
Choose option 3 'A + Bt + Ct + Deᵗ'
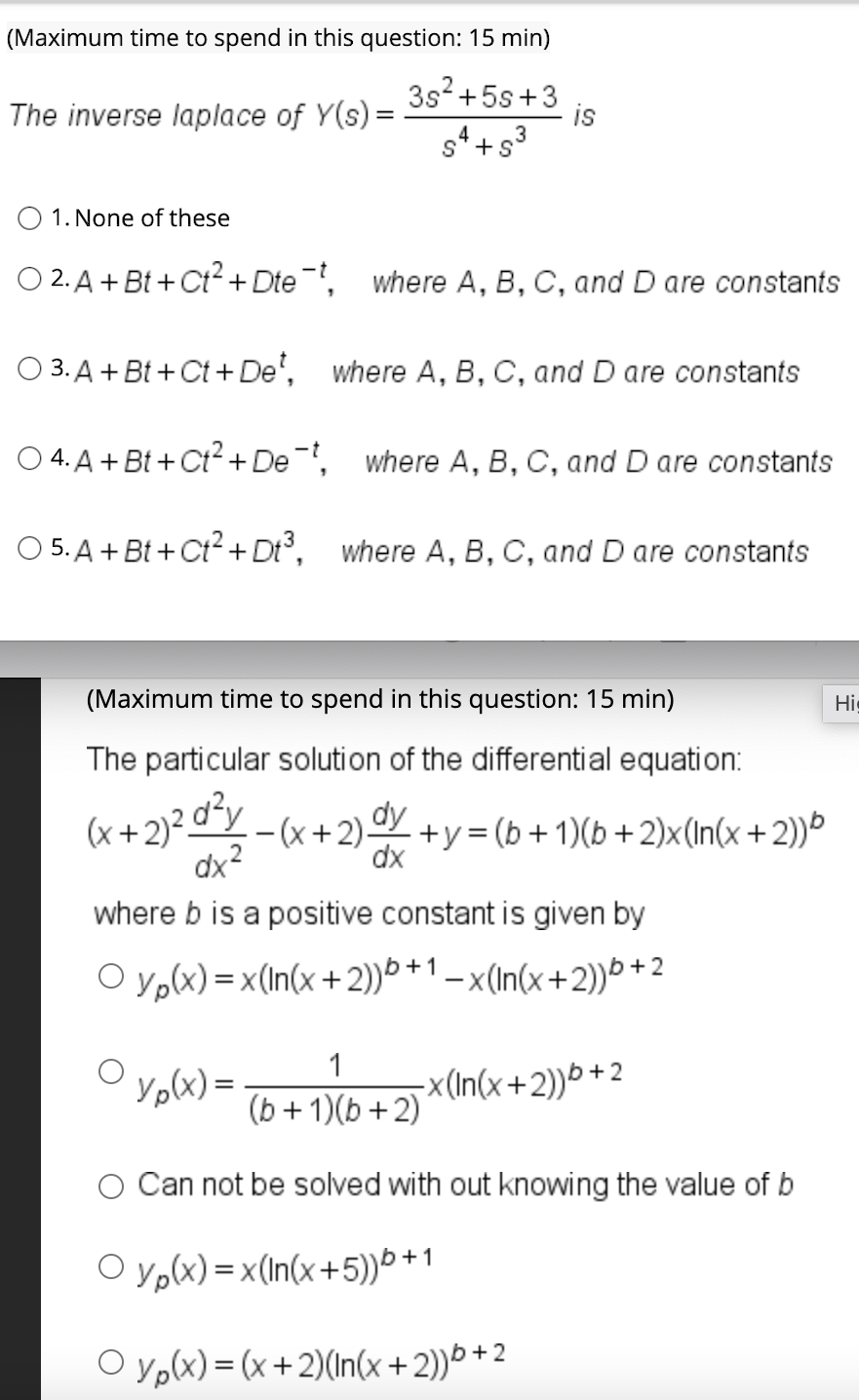click(x=27, y=368)
